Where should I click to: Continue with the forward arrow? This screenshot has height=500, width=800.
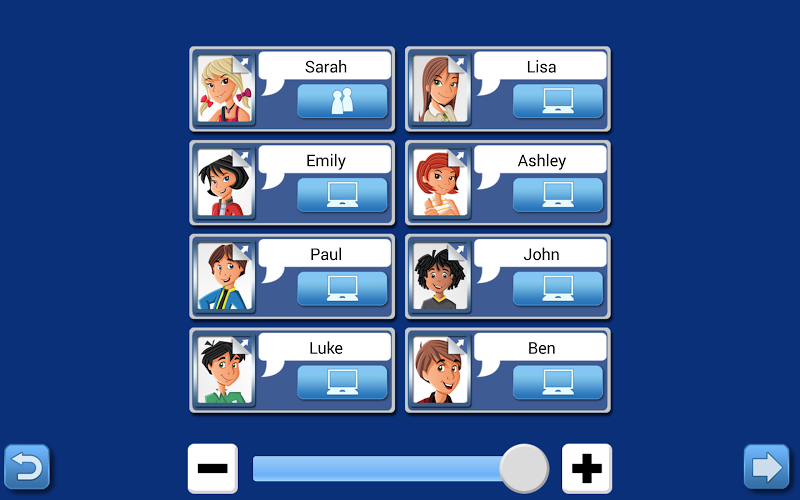click(766, 467)
